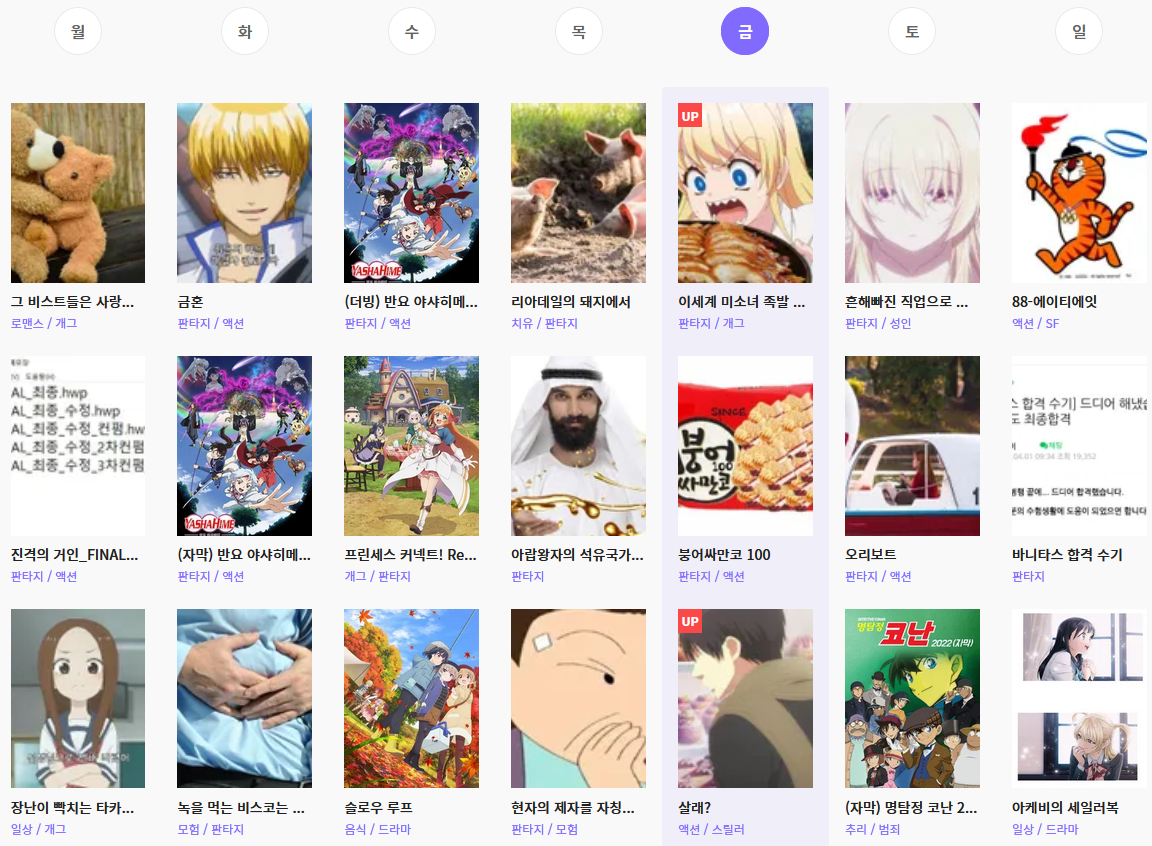The image size is (1152, 846).
Task: Open the 88-에이티에잇 title
Action: click(1079, 193)
